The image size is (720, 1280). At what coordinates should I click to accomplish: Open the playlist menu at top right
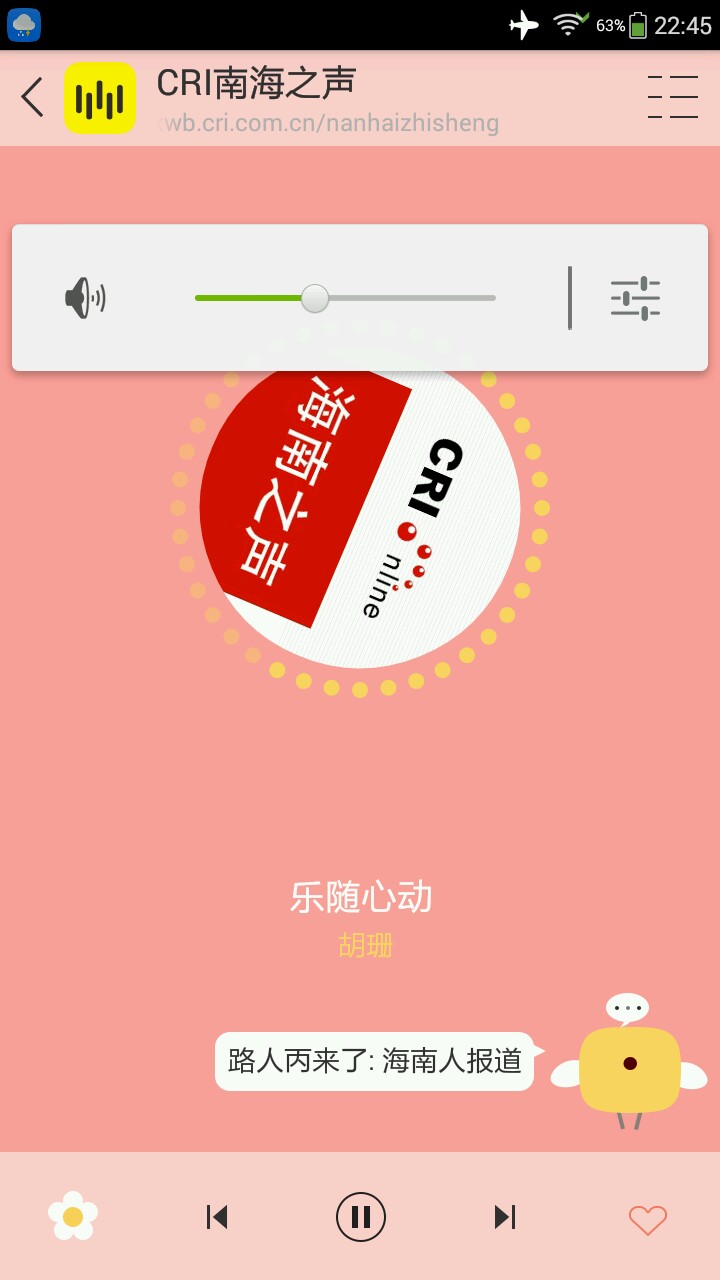point(672,98)
